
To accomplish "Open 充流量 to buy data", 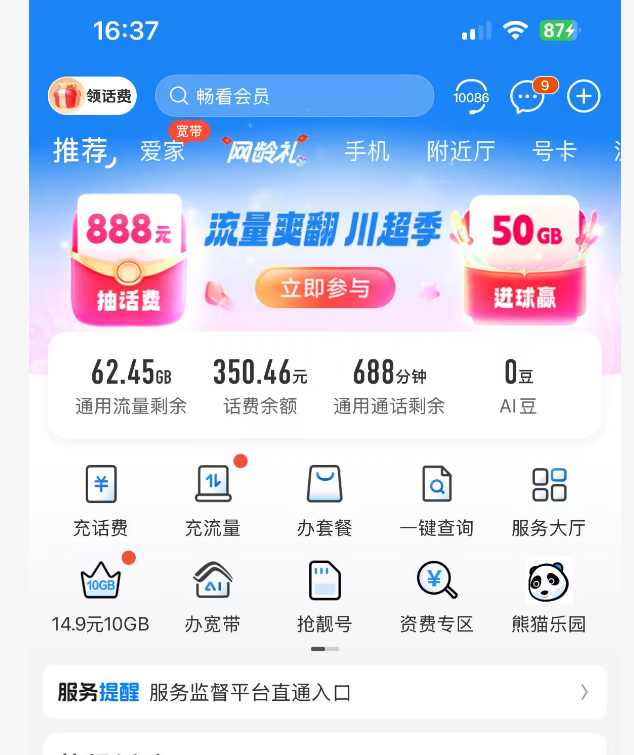I will [x=212, y=499].
